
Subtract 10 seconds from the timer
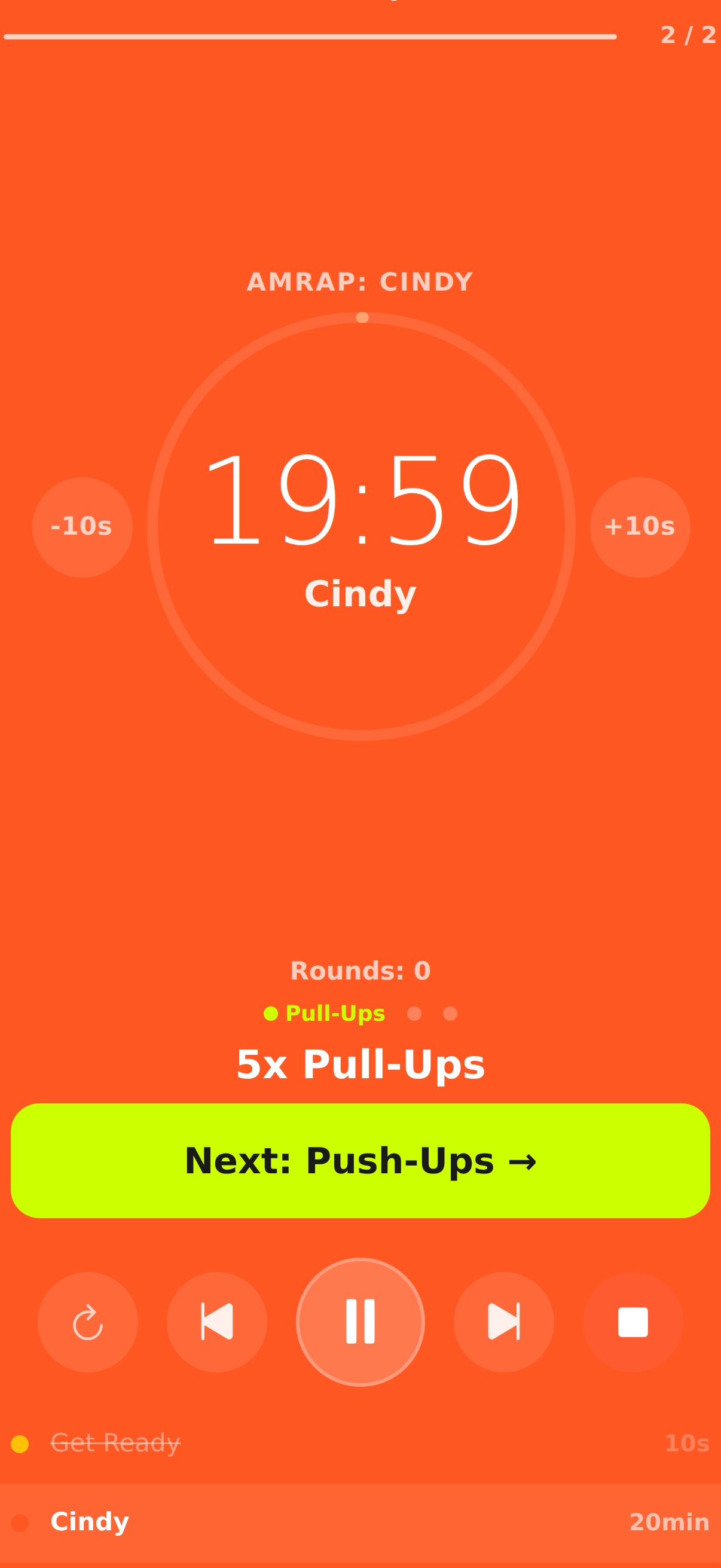pyautogui.click(x=81, y=527)
